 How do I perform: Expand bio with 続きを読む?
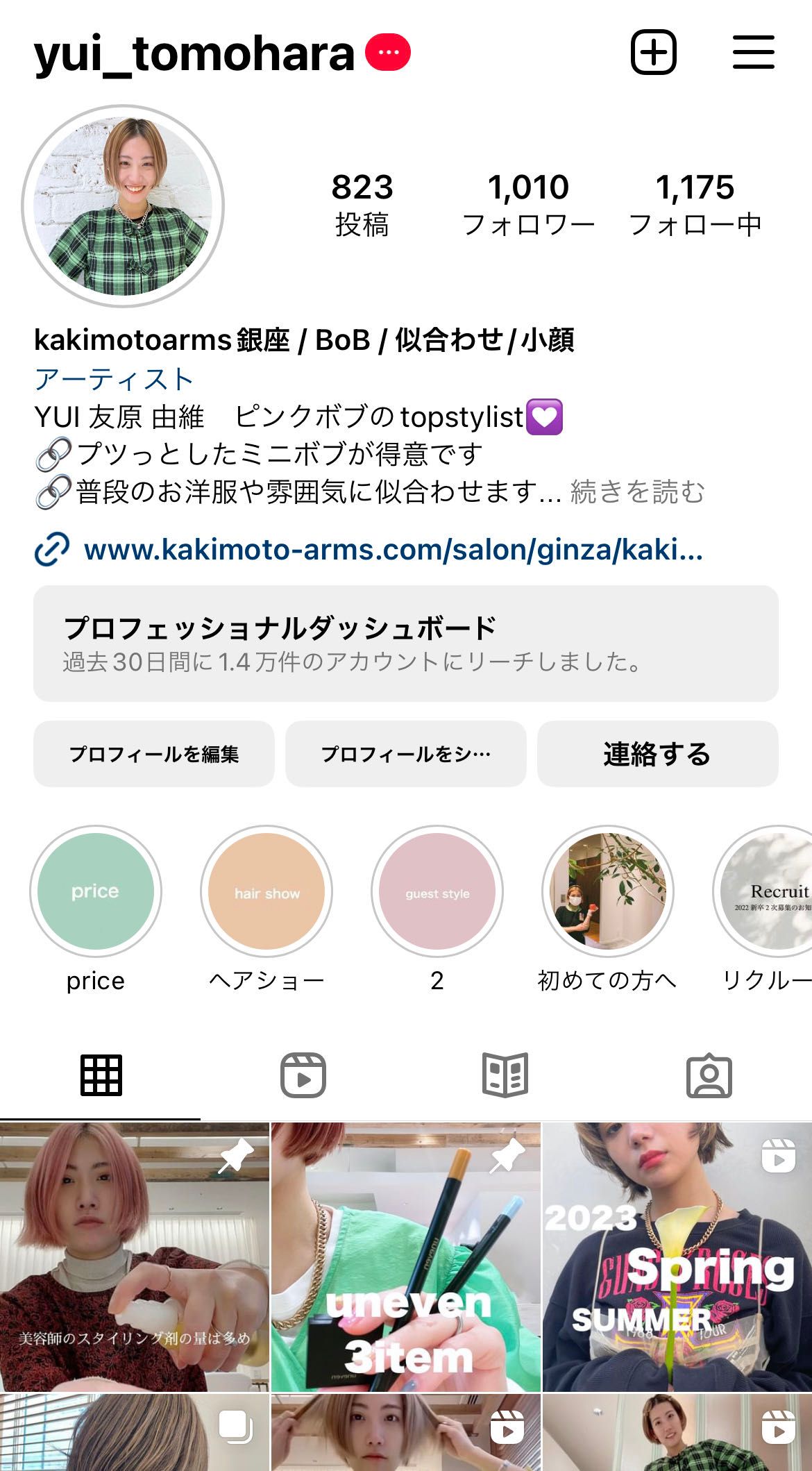637,491
